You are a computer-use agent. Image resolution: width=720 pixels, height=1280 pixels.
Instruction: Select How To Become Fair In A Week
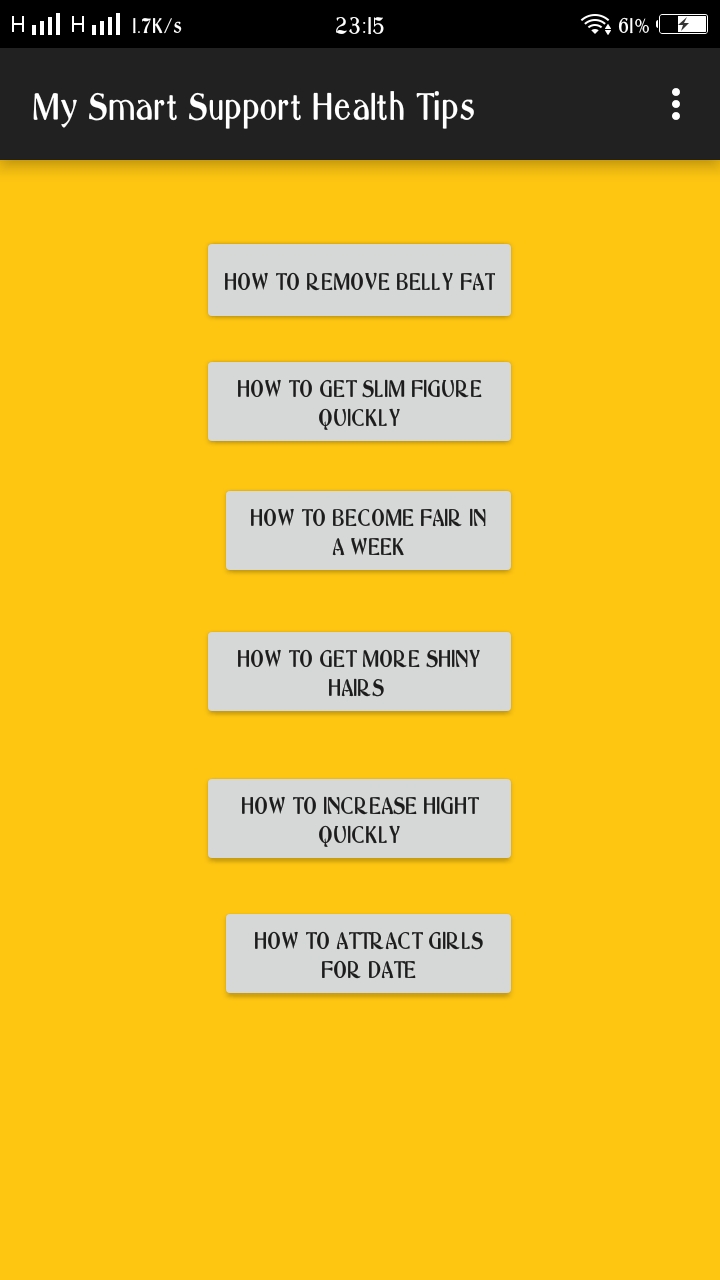368,531
